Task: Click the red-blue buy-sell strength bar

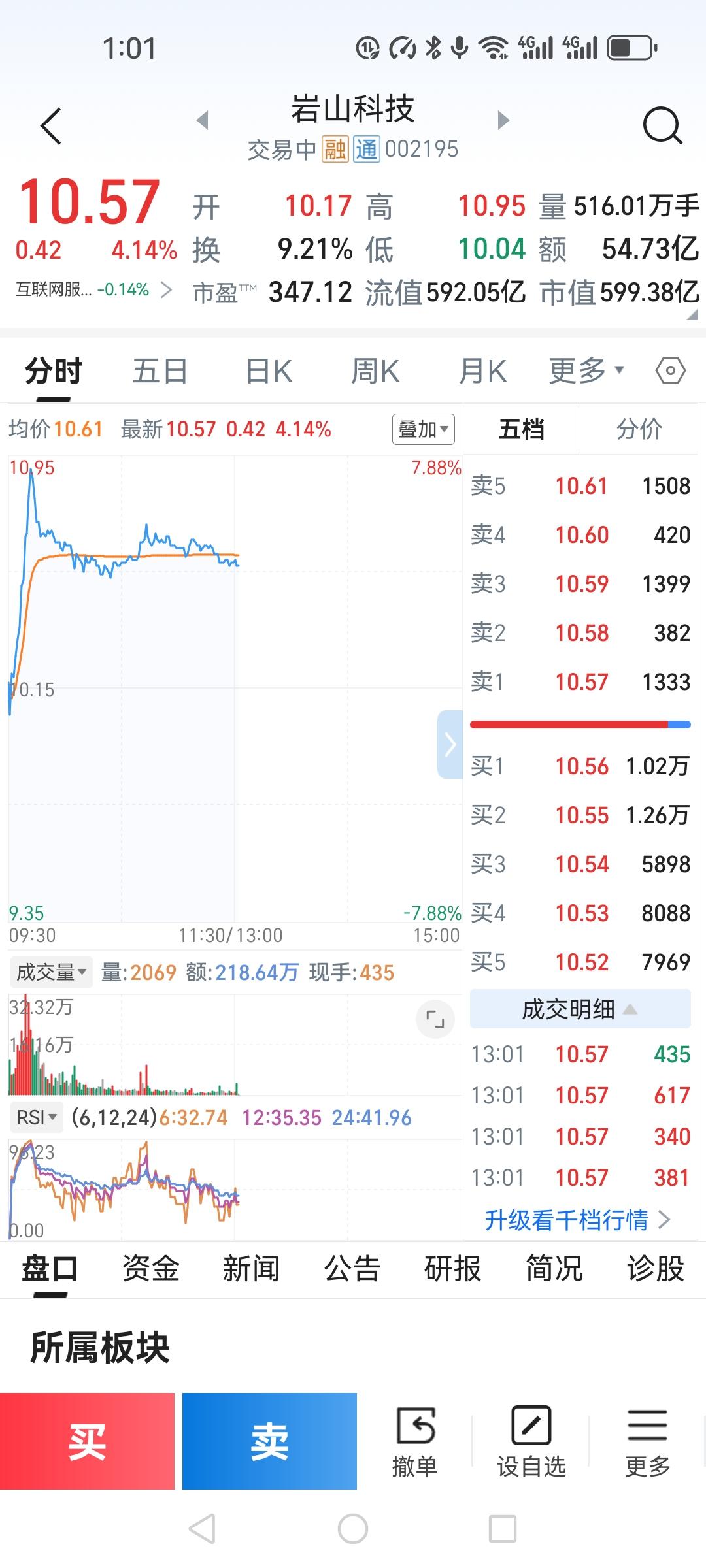Action: [x=579, y=724]
